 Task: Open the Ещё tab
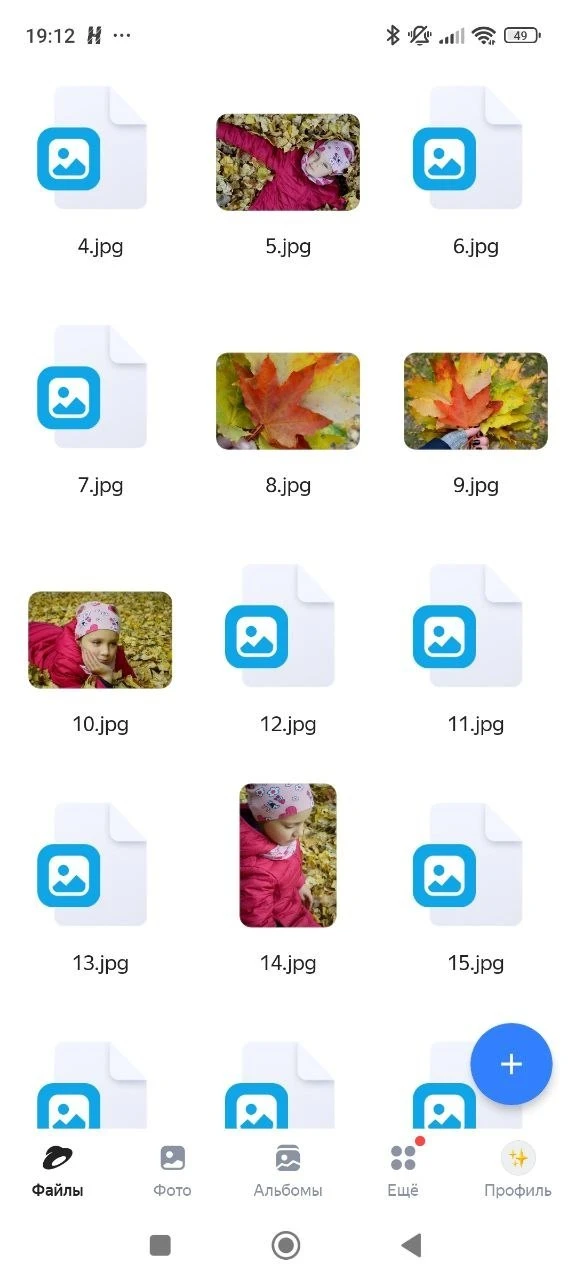coord(403,1172)
